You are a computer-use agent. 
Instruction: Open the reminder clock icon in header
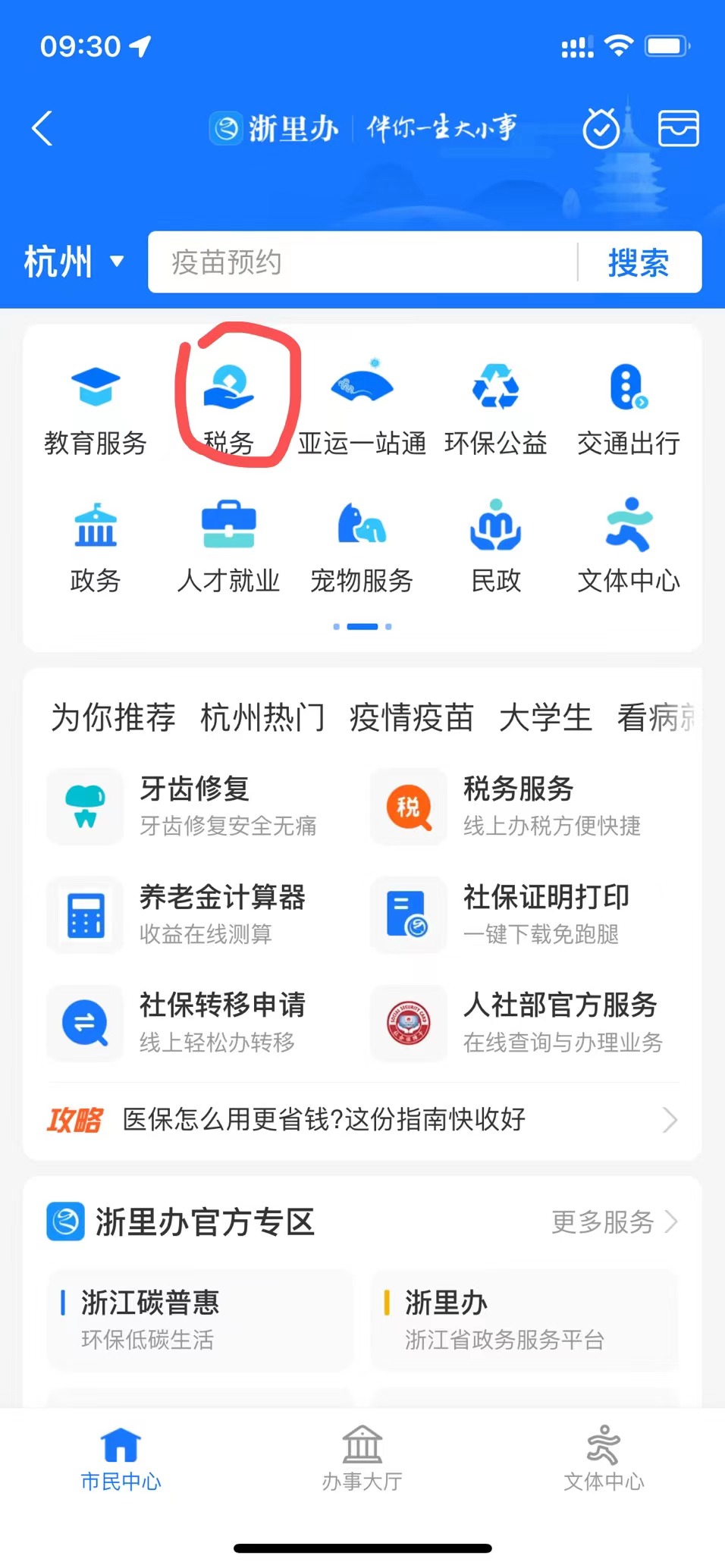pos(601,128)
